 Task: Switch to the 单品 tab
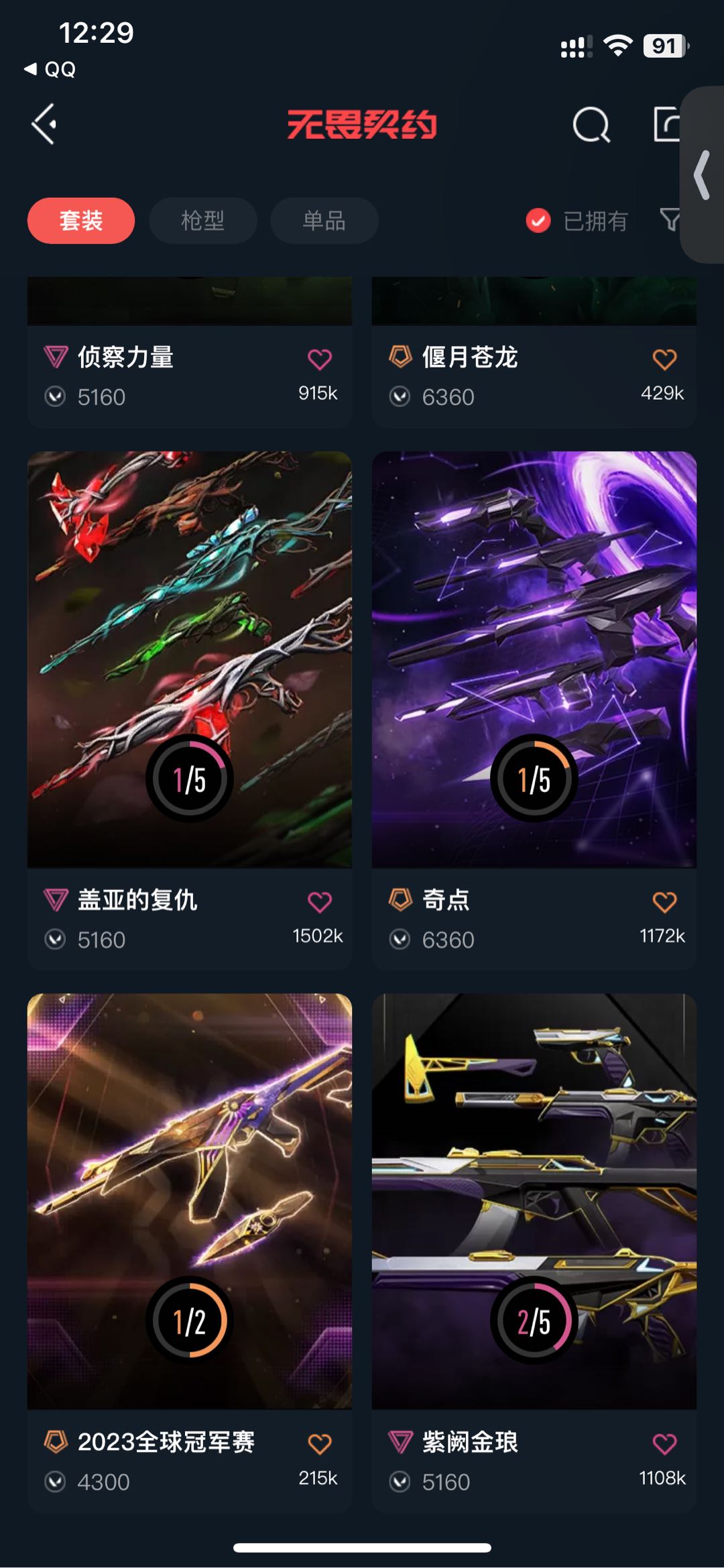tap(324, 221)
